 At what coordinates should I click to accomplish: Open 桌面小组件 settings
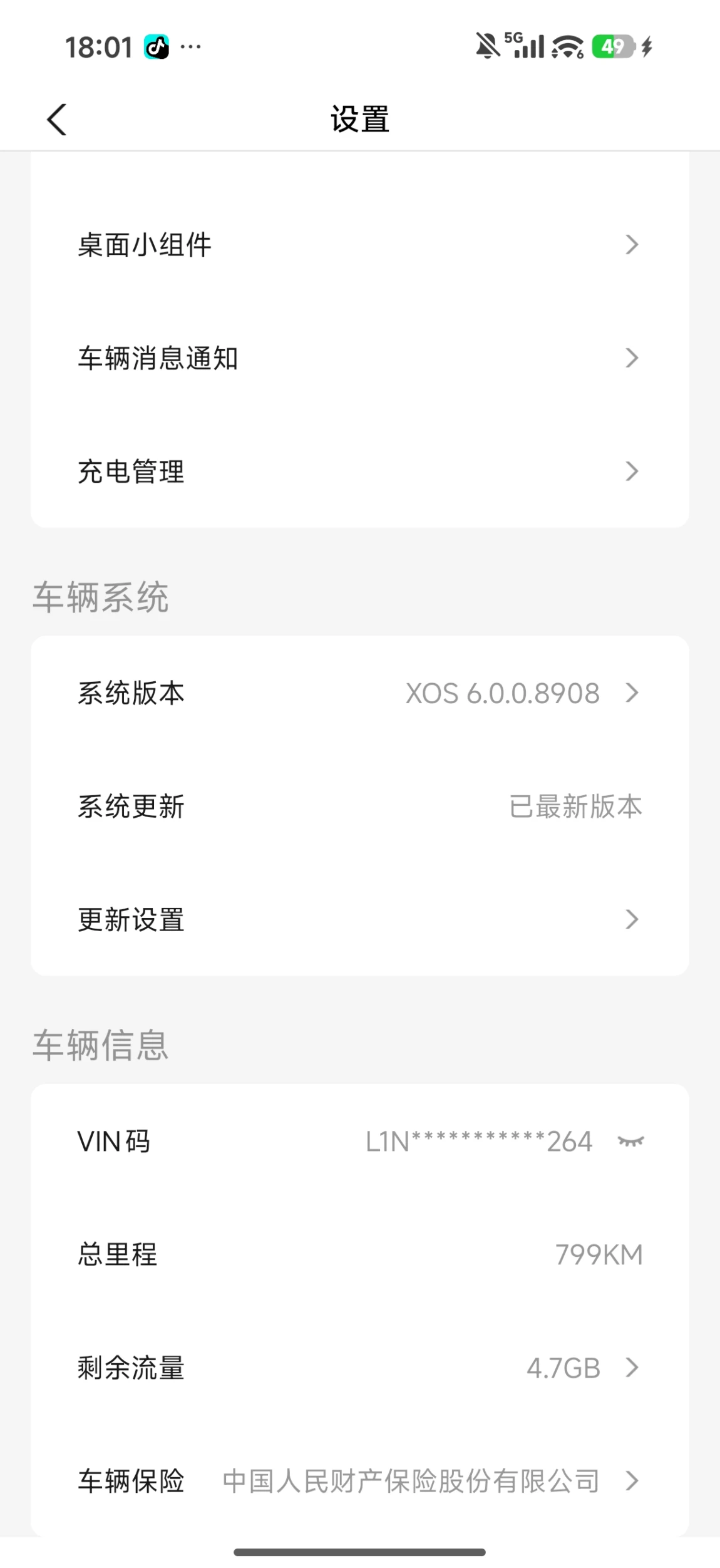[359, 244]
